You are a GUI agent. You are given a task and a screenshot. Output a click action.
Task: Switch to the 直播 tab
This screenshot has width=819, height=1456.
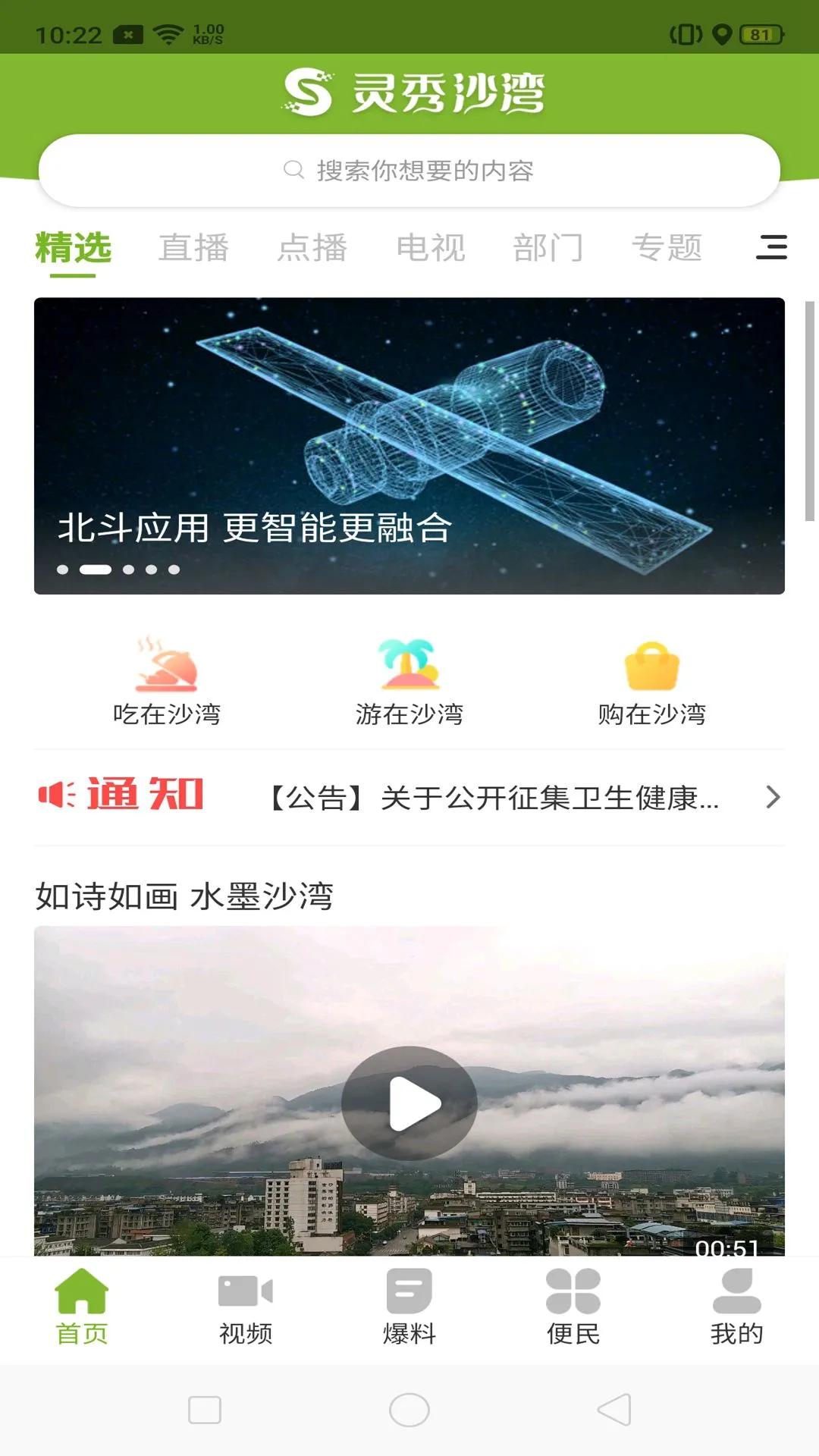pos(194,248)
